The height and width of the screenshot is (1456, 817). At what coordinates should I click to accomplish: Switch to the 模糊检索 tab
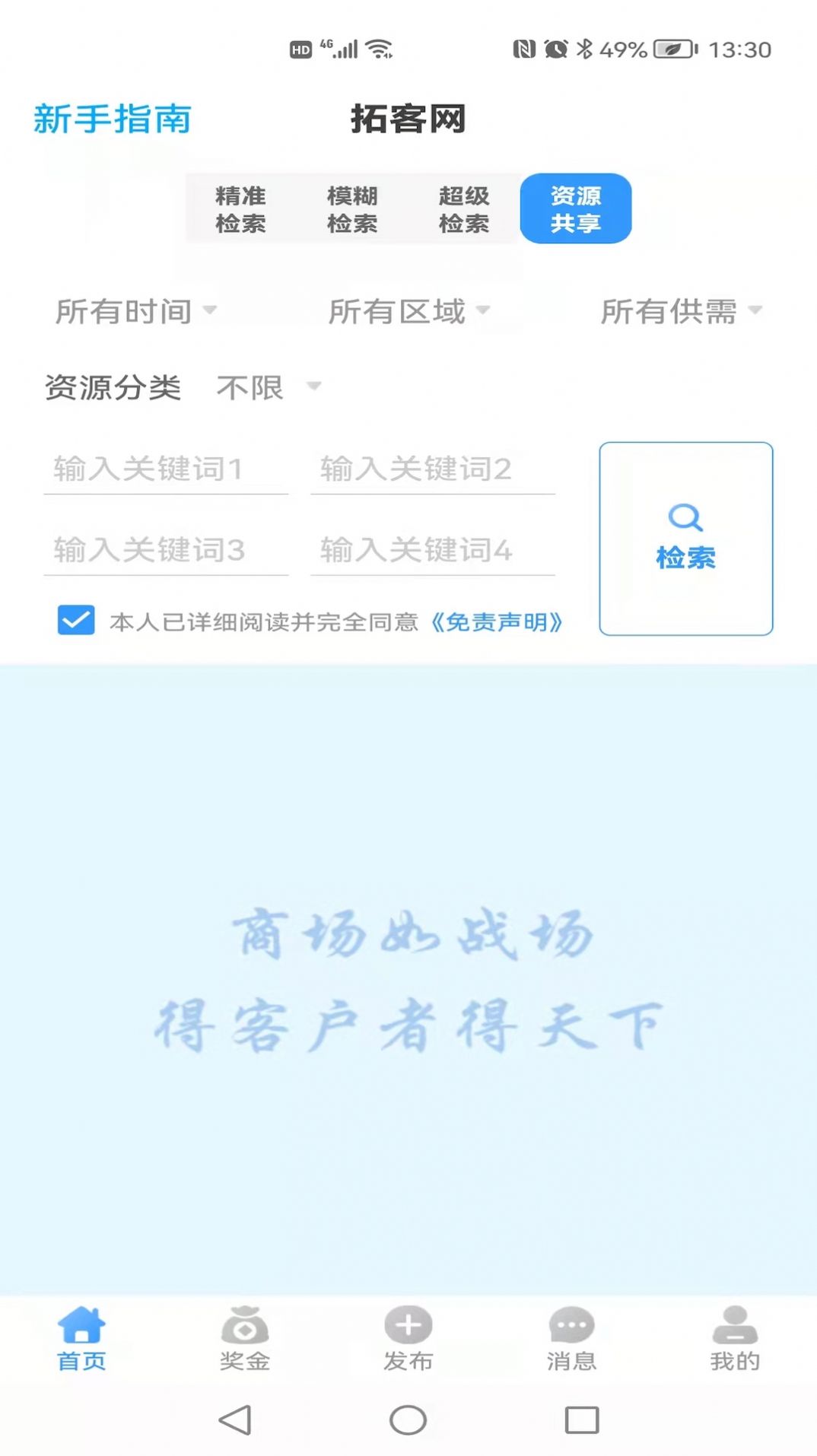(x=352, y=209)
